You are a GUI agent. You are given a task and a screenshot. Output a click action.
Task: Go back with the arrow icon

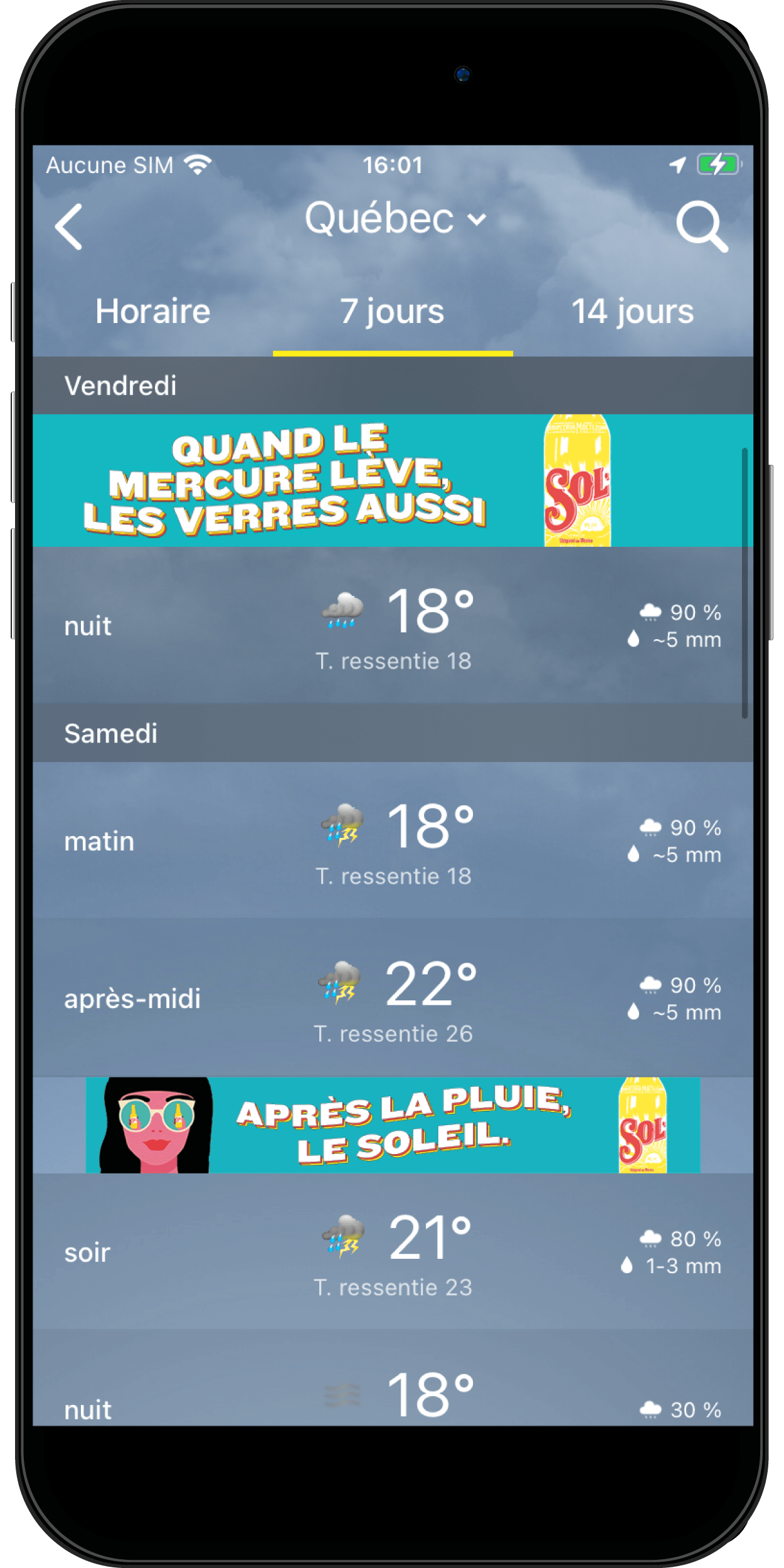(69, 226)
